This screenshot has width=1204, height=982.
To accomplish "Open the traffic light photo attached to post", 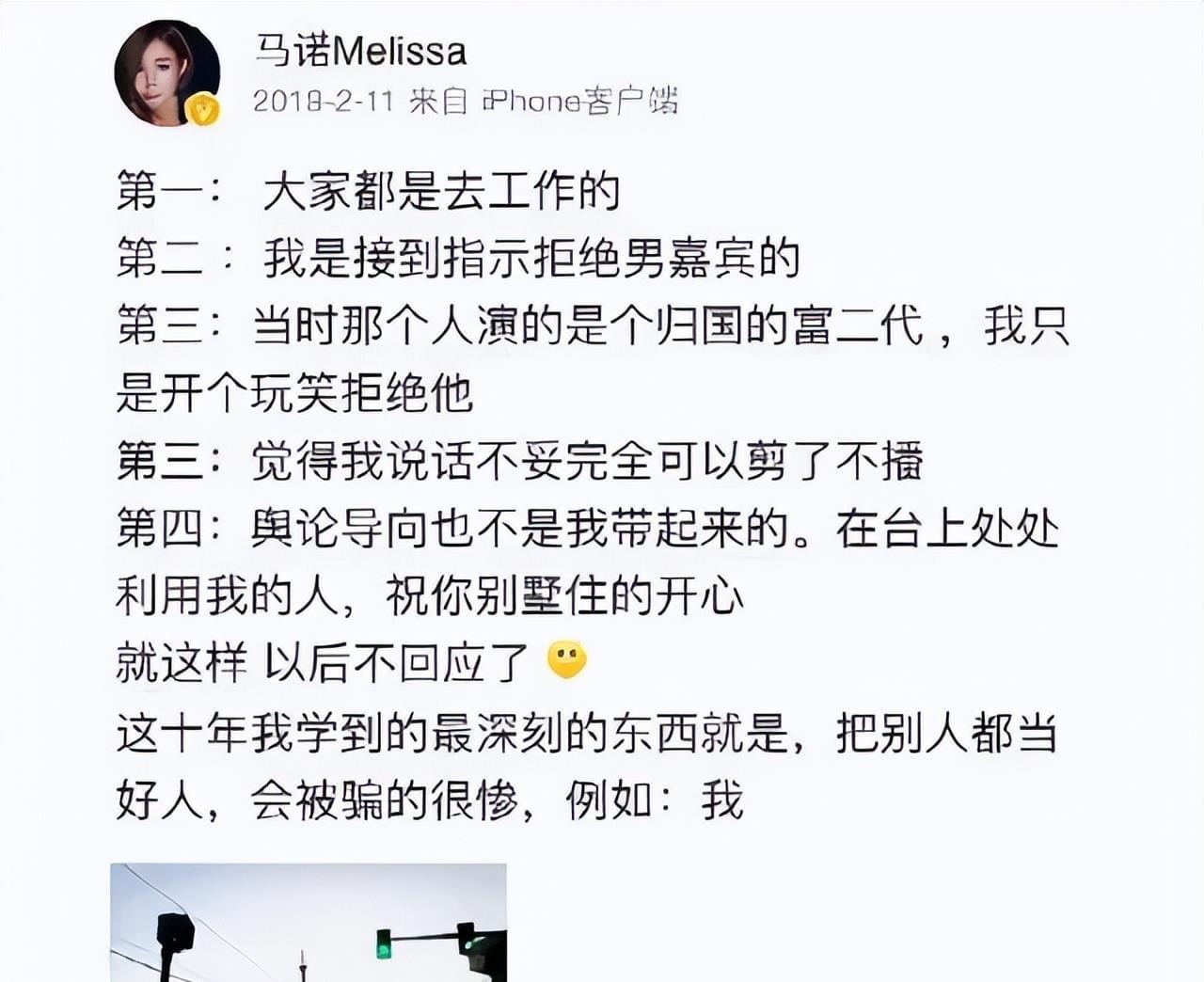I will coord(309,922).
